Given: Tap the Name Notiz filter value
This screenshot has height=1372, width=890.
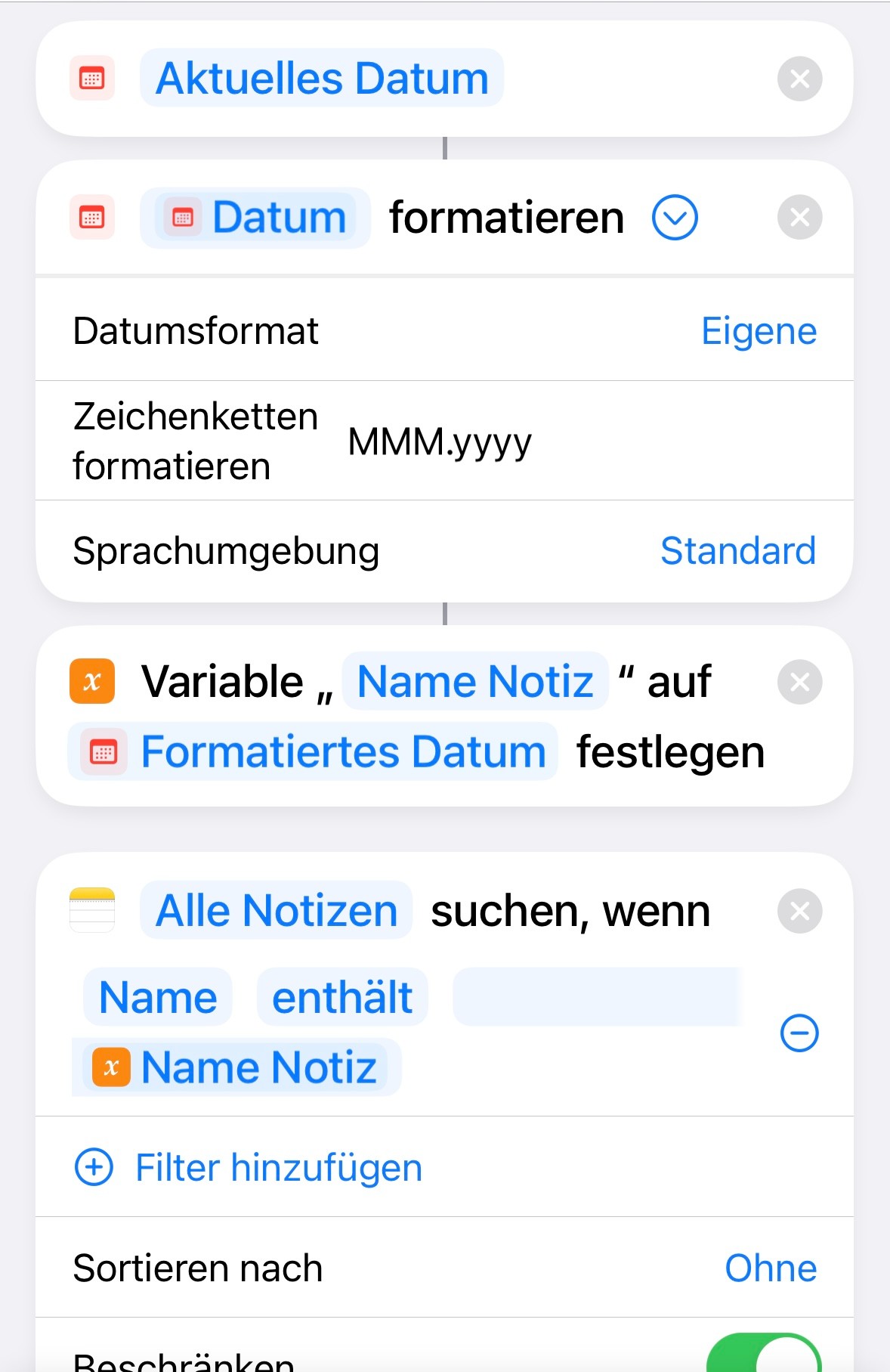Looking at the screenshot, I should (x=236, y=1067).
